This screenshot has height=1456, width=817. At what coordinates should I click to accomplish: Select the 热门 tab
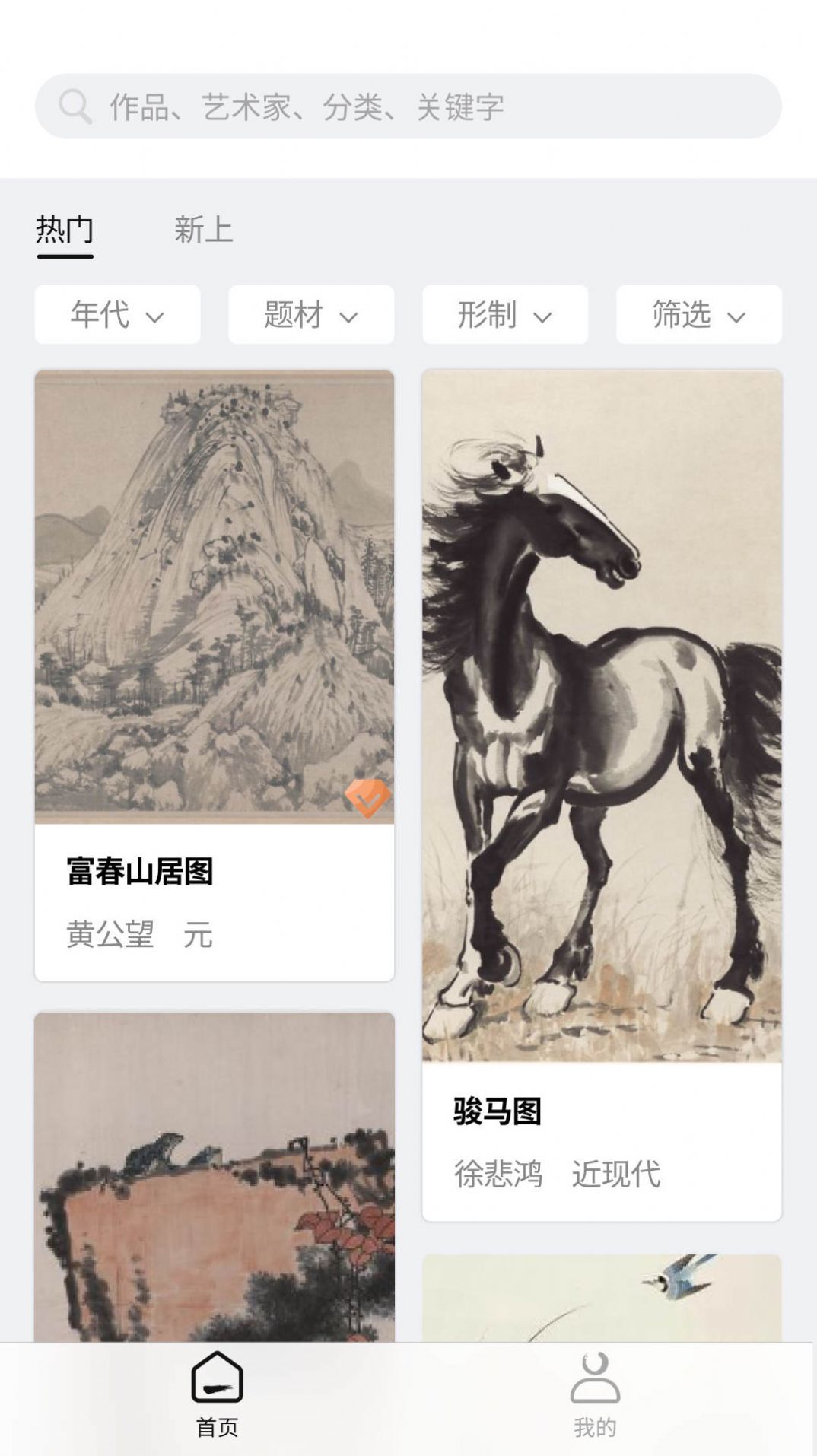[x=63, y=229]
